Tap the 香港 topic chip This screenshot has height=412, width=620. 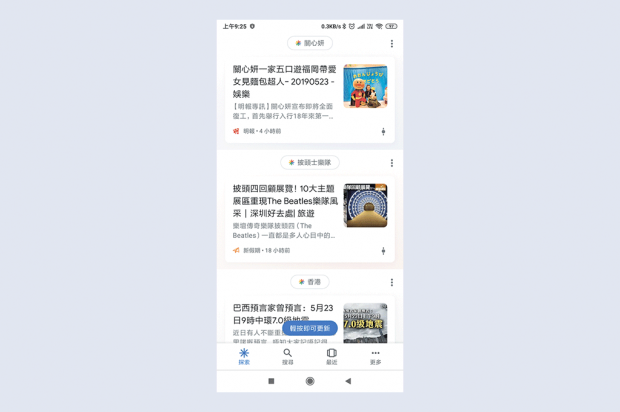(x=310, y=282)
